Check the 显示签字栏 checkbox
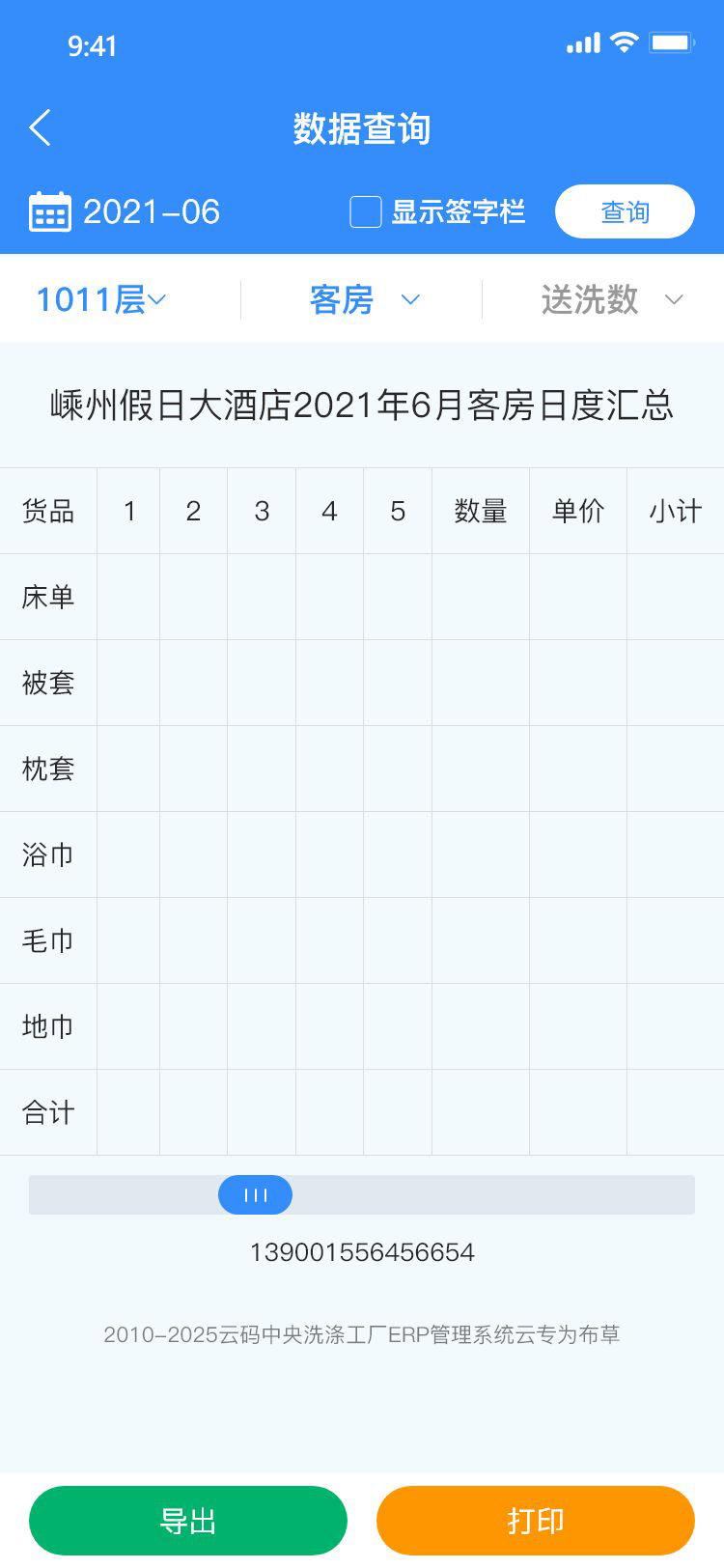This screenshot has height=1568, width=724. (x=366, y=211)
